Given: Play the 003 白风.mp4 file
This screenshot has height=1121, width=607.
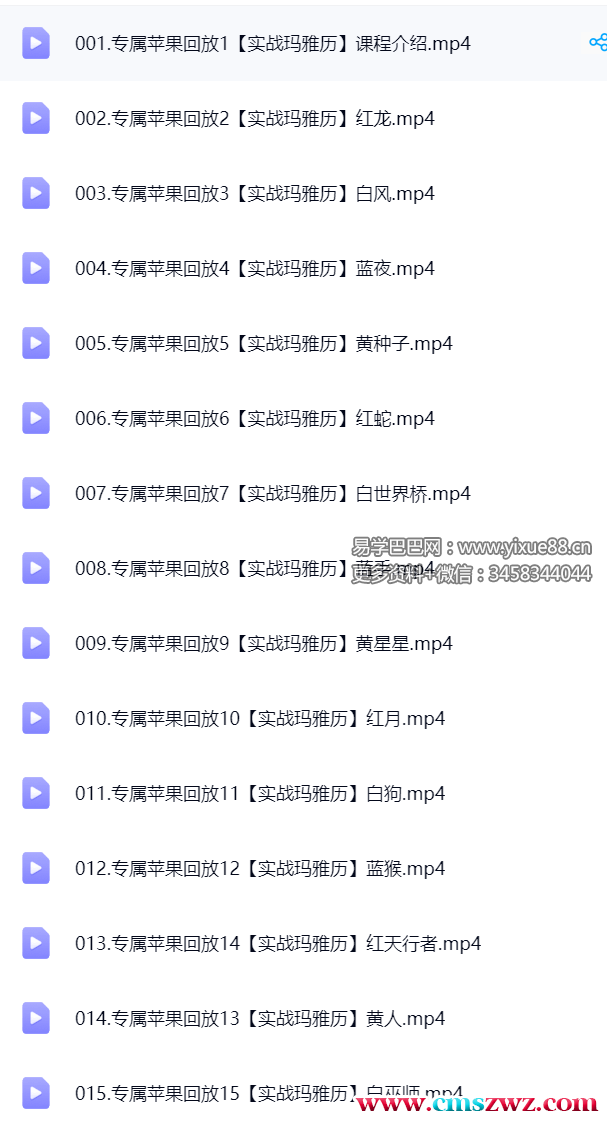Looking at the screenshot, I should click(254, 194).
